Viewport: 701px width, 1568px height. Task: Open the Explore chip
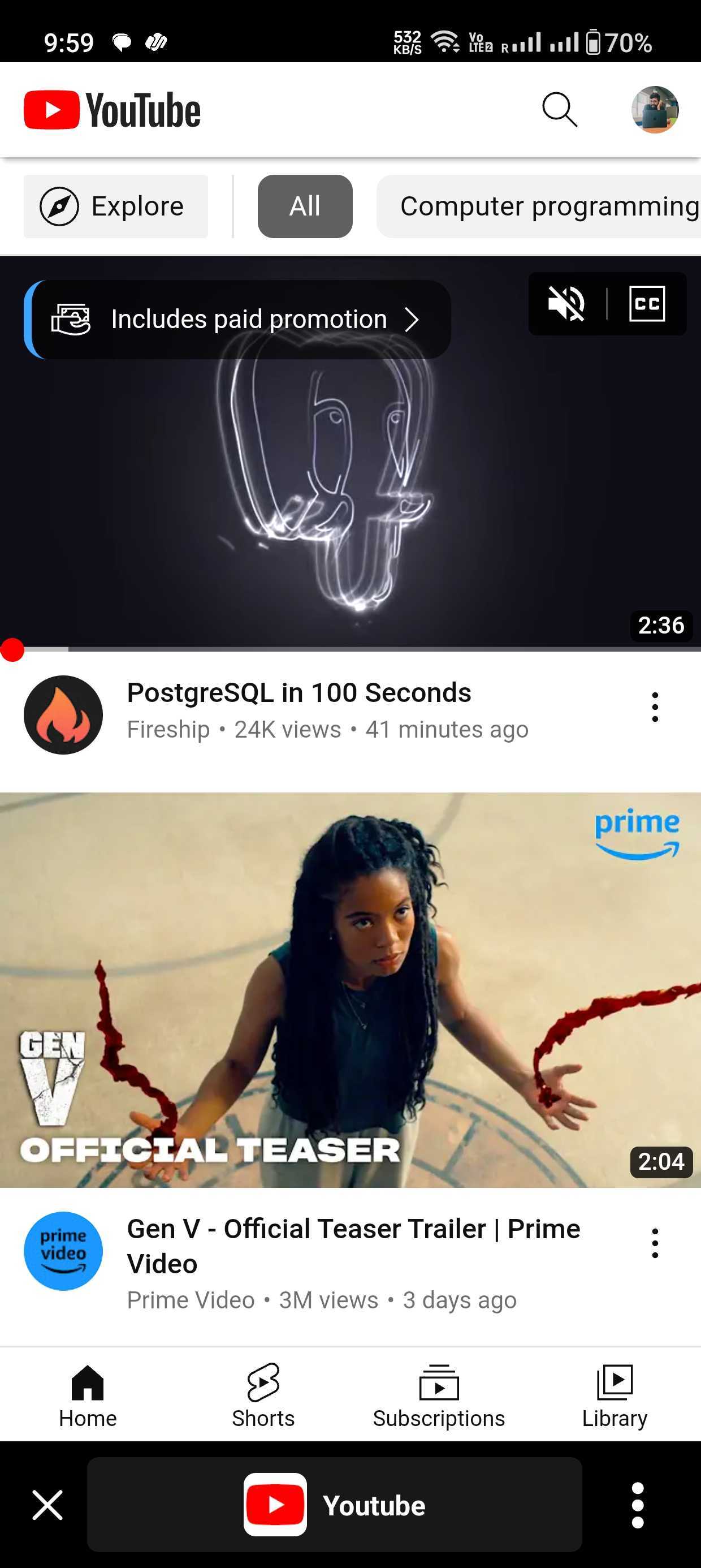[116, 206]
